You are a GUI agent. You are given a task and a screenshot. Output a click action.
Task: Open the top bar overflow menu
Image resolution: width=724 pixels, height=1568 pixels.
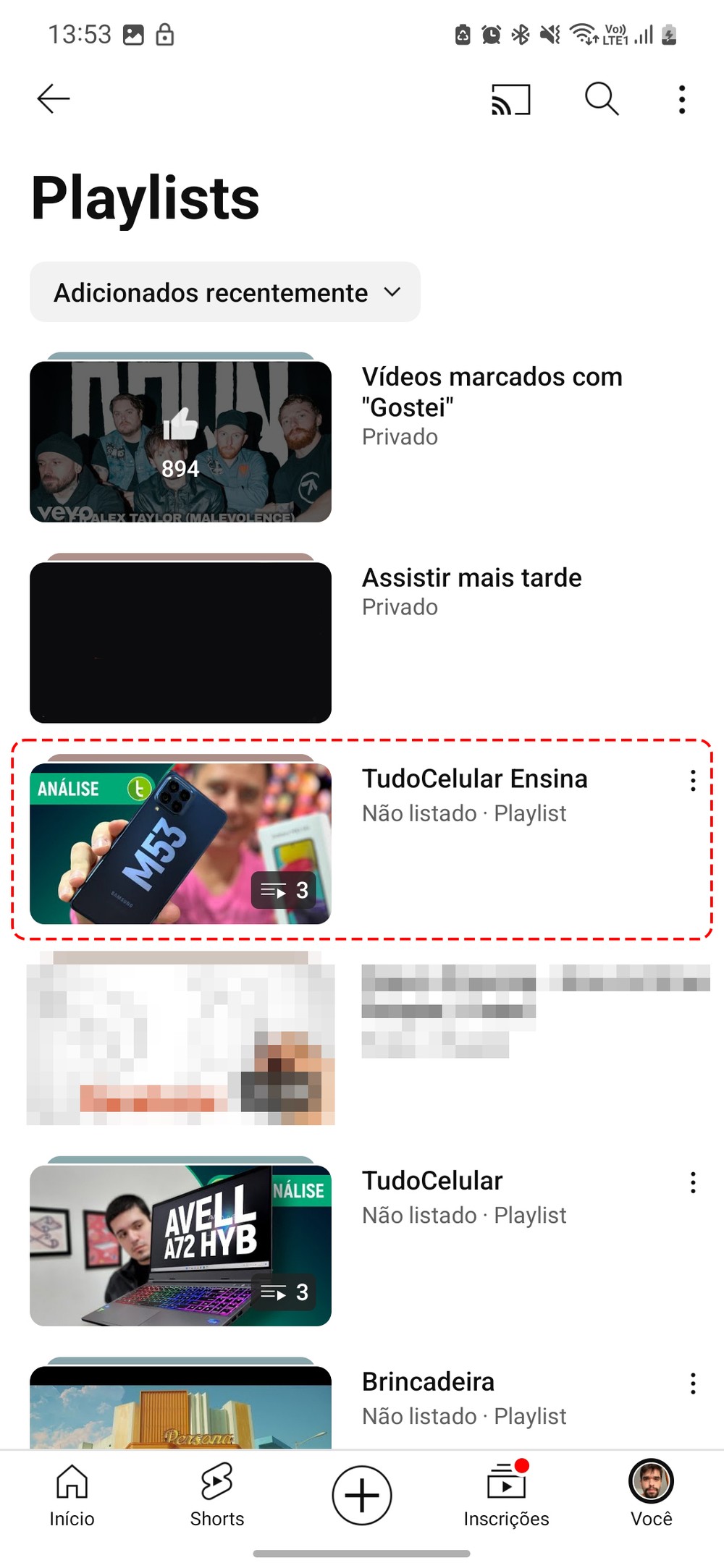coord(681,99)
